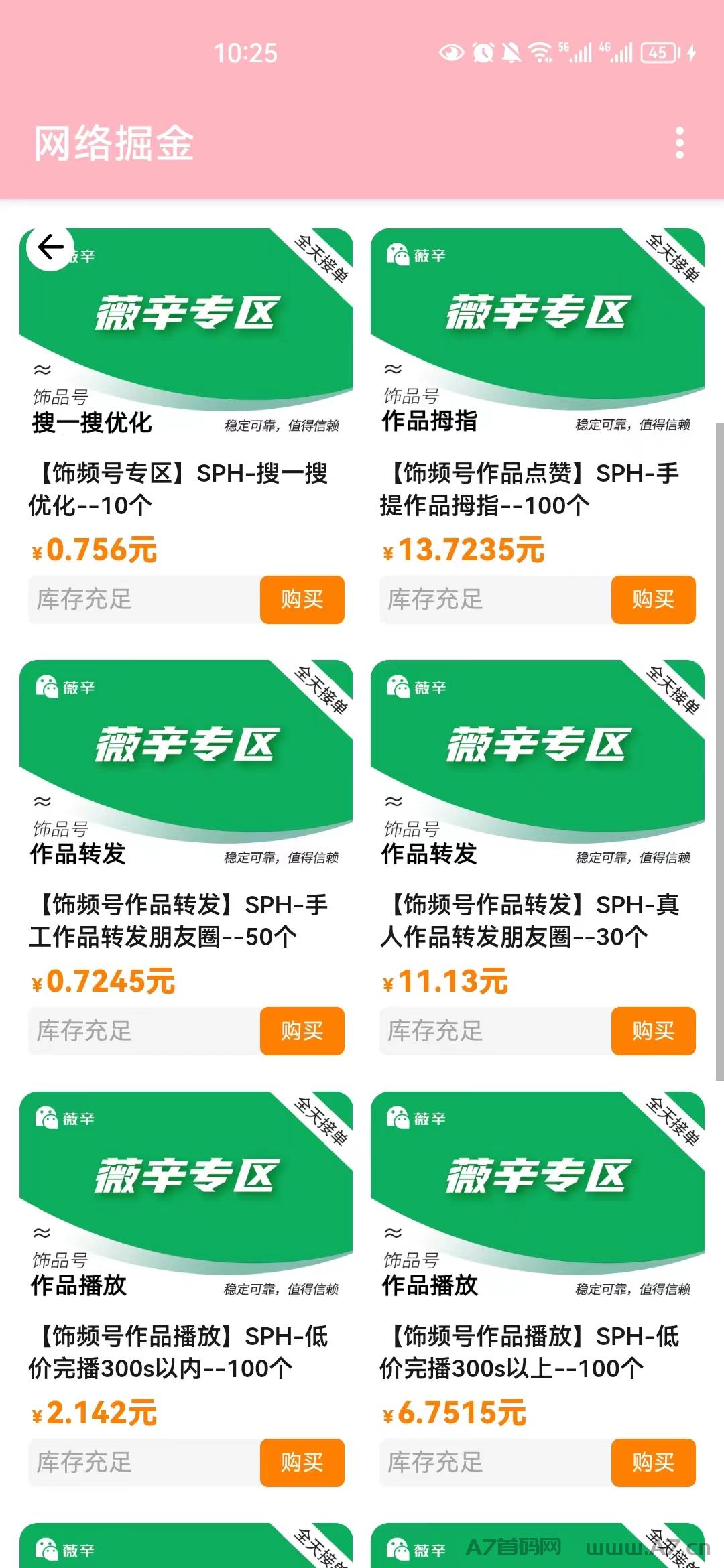Tap 购买 for SPH-手提作品拇指--100个

(653, 599)
